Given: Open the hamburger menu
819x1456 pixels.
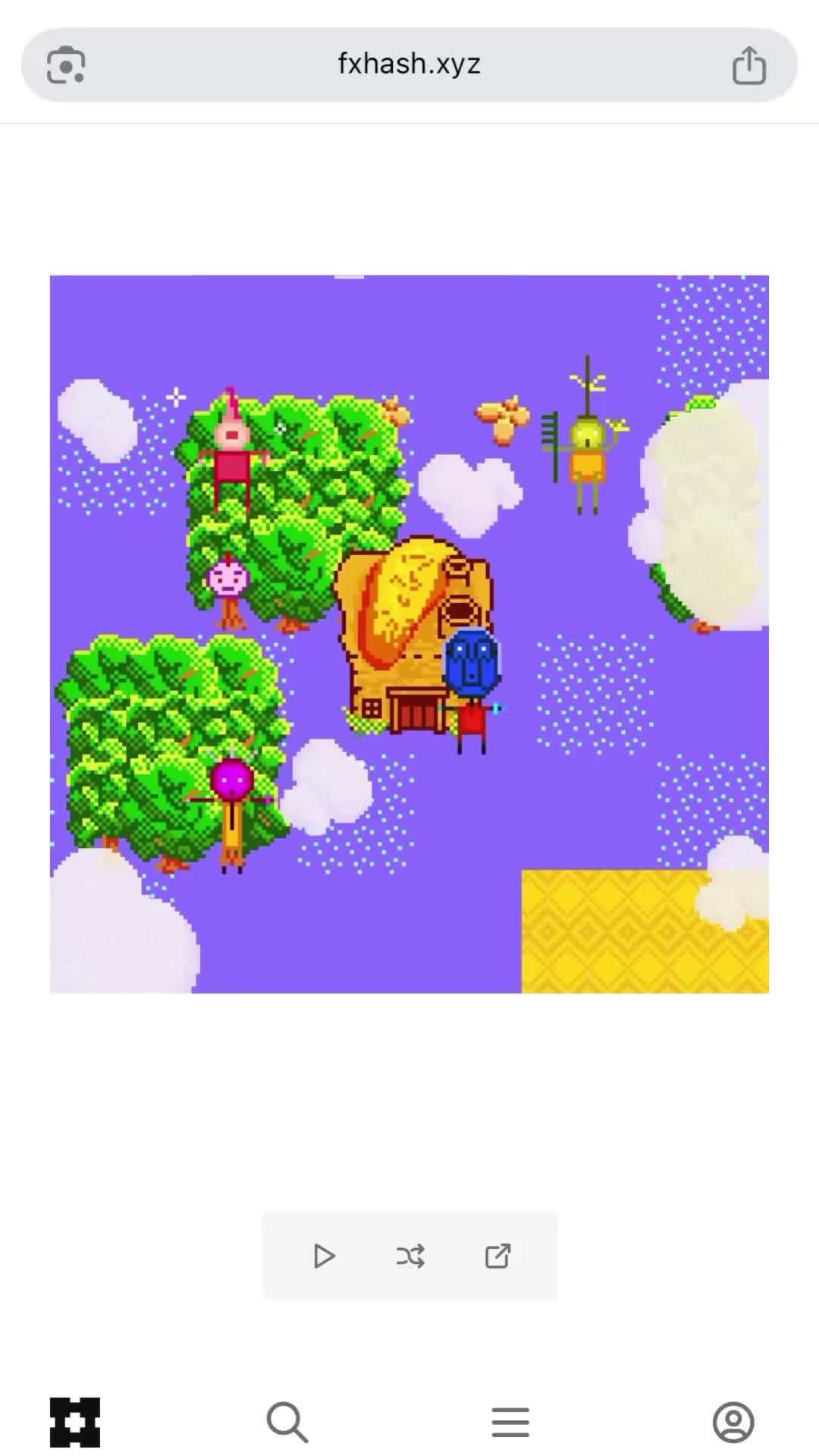Looking at the screenshot, I should 510,1422.
